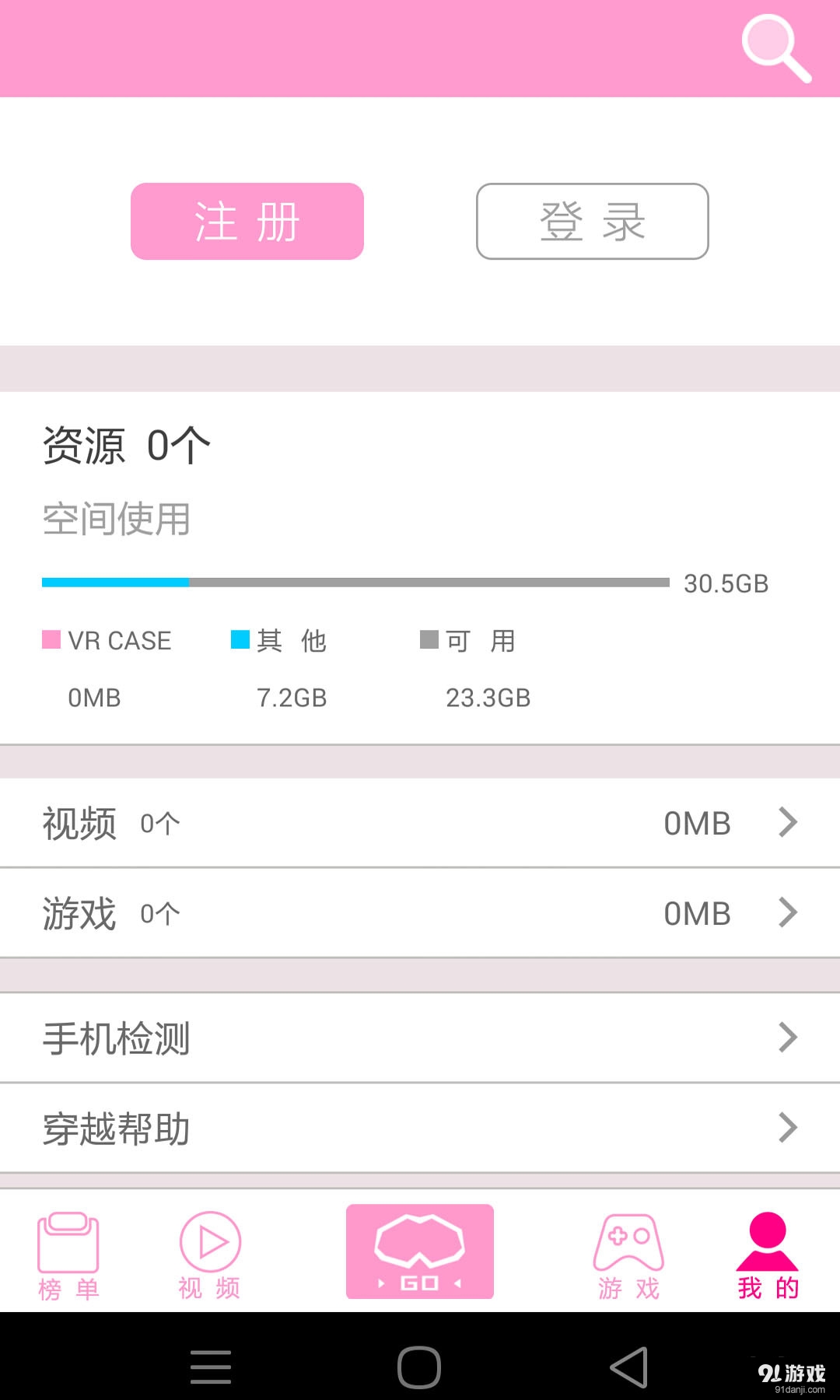Tap the blue 其他 legend square

tap(240, 640)
